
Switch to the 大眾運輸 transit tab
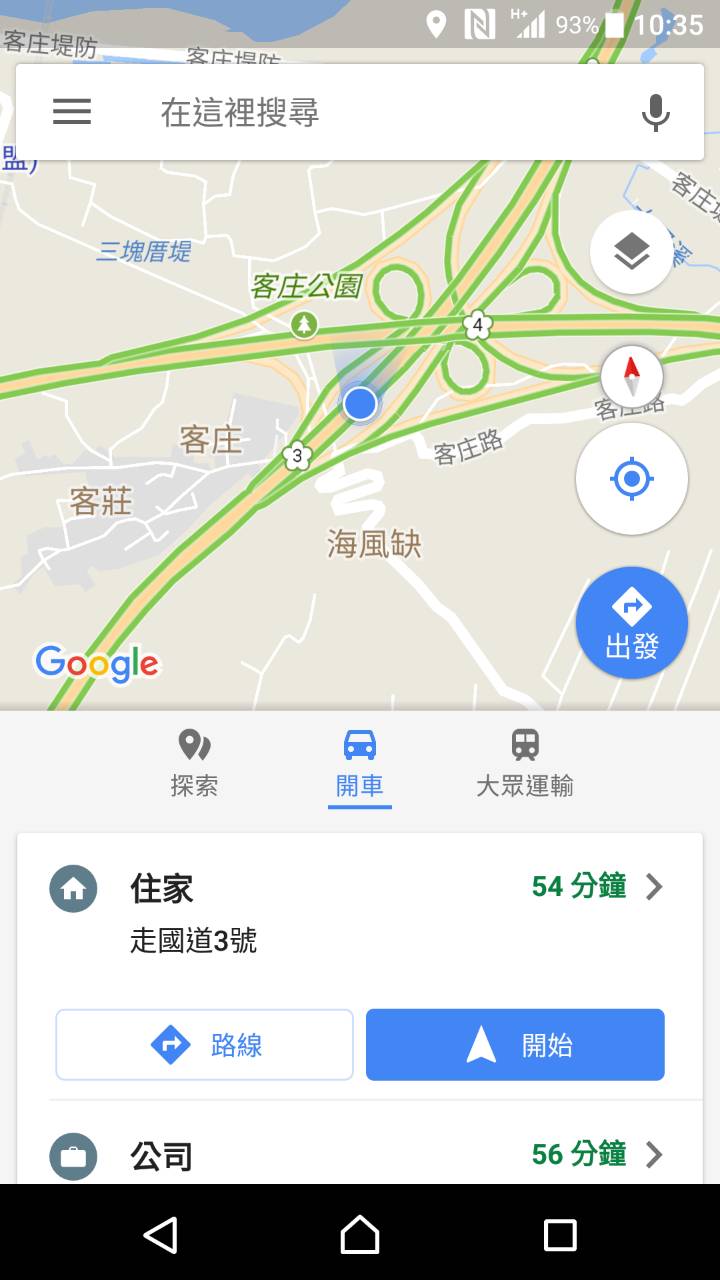tap(525, 765)
